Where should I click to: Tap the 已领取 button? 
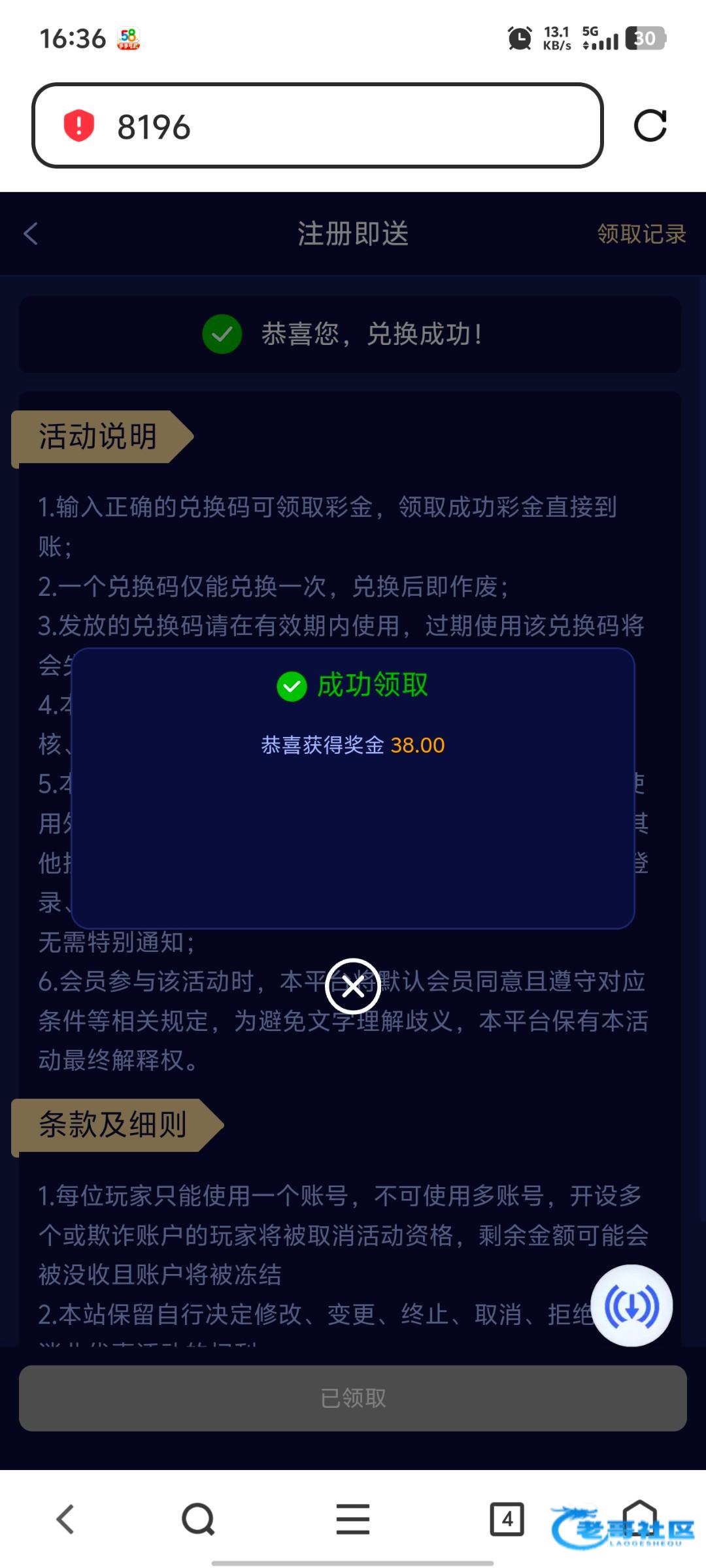353,1398
